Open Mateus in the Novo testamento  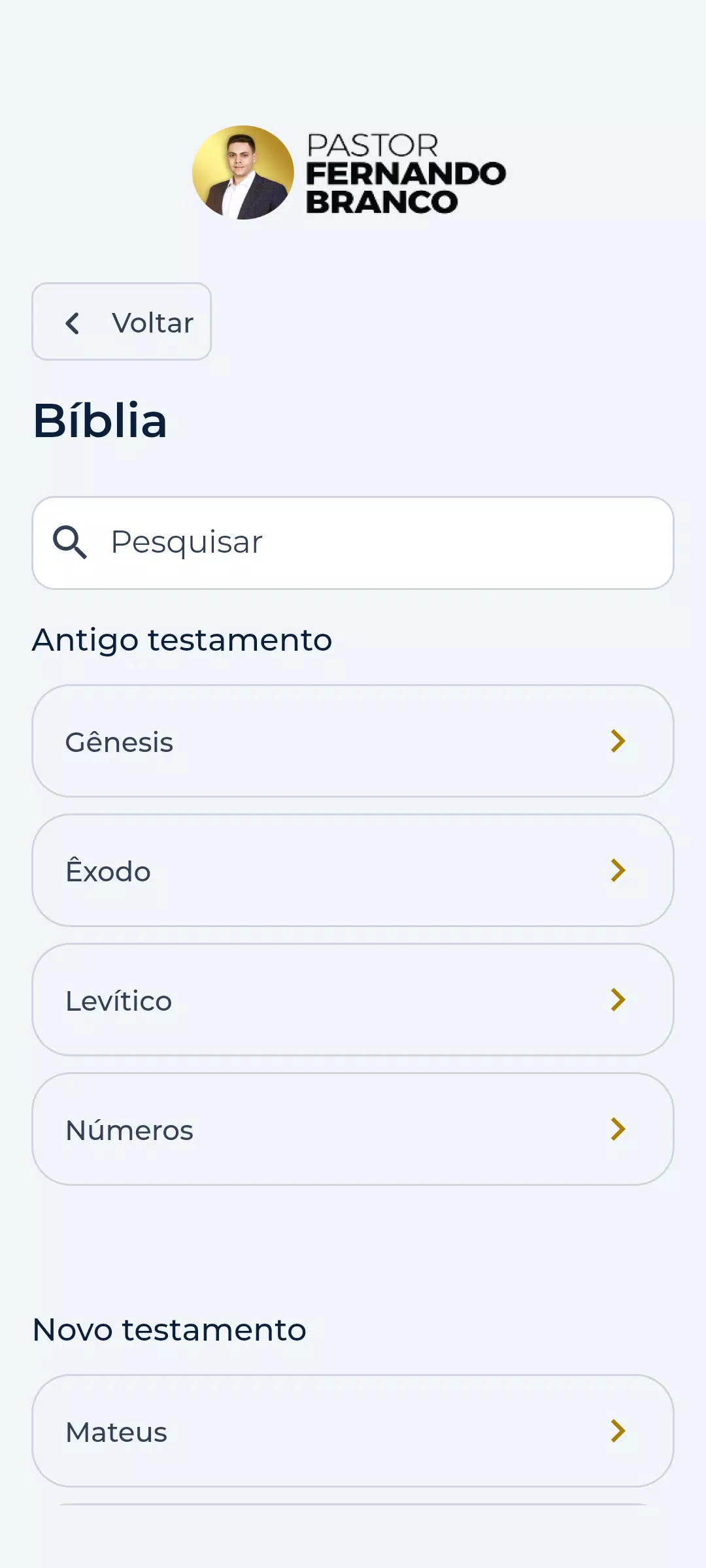[353, 1431]
